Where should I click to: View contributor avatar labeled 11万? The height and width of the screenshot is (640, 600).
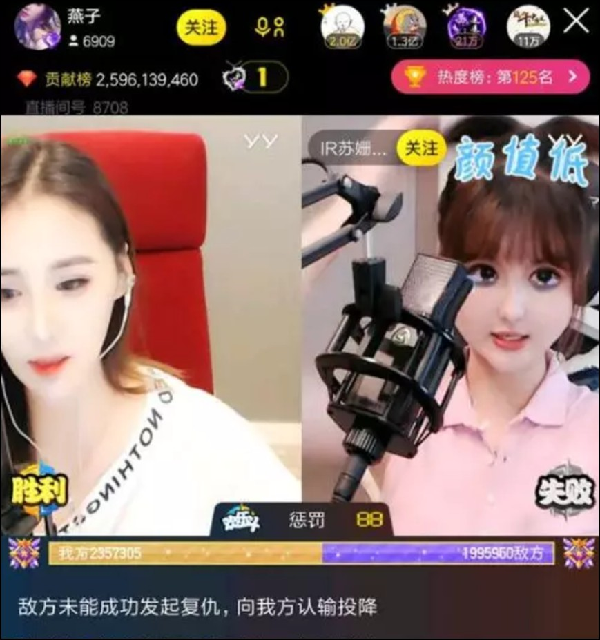pyautogui.click(x=527, y=24)
